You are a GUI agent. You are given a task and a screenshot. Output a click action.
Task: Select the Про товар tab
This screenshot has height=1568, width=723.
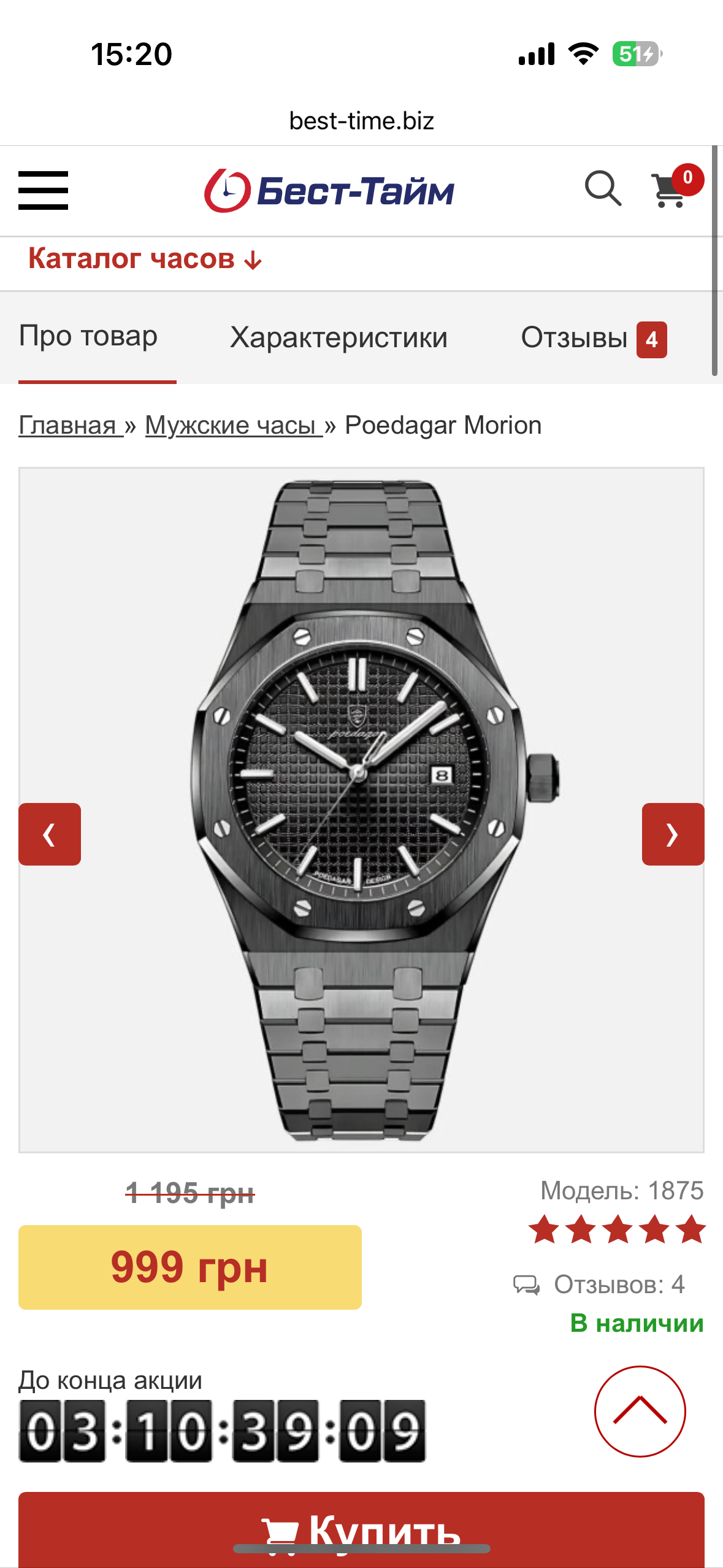tap(88, 336)
